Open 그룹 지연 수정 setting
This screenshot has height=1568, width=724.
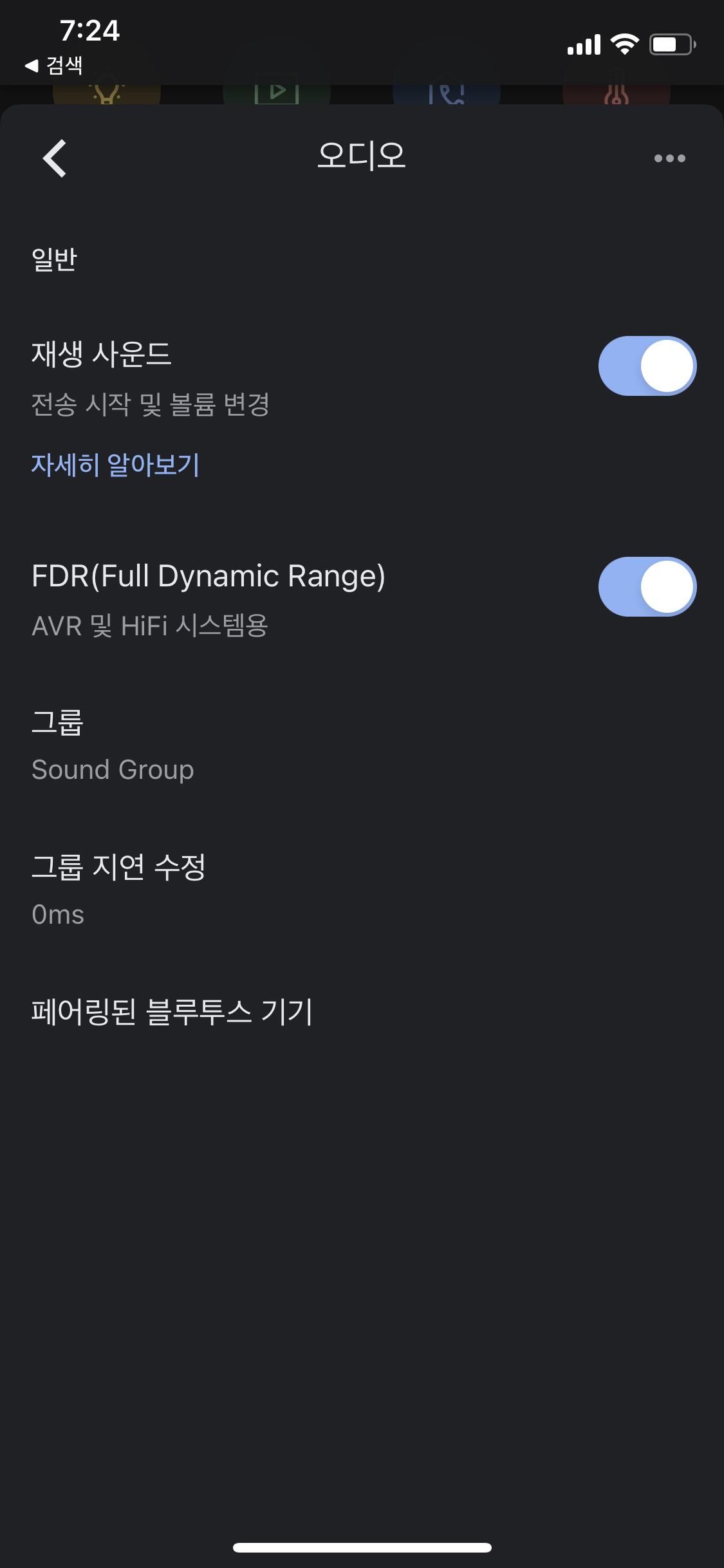click(x=119, y=890)
